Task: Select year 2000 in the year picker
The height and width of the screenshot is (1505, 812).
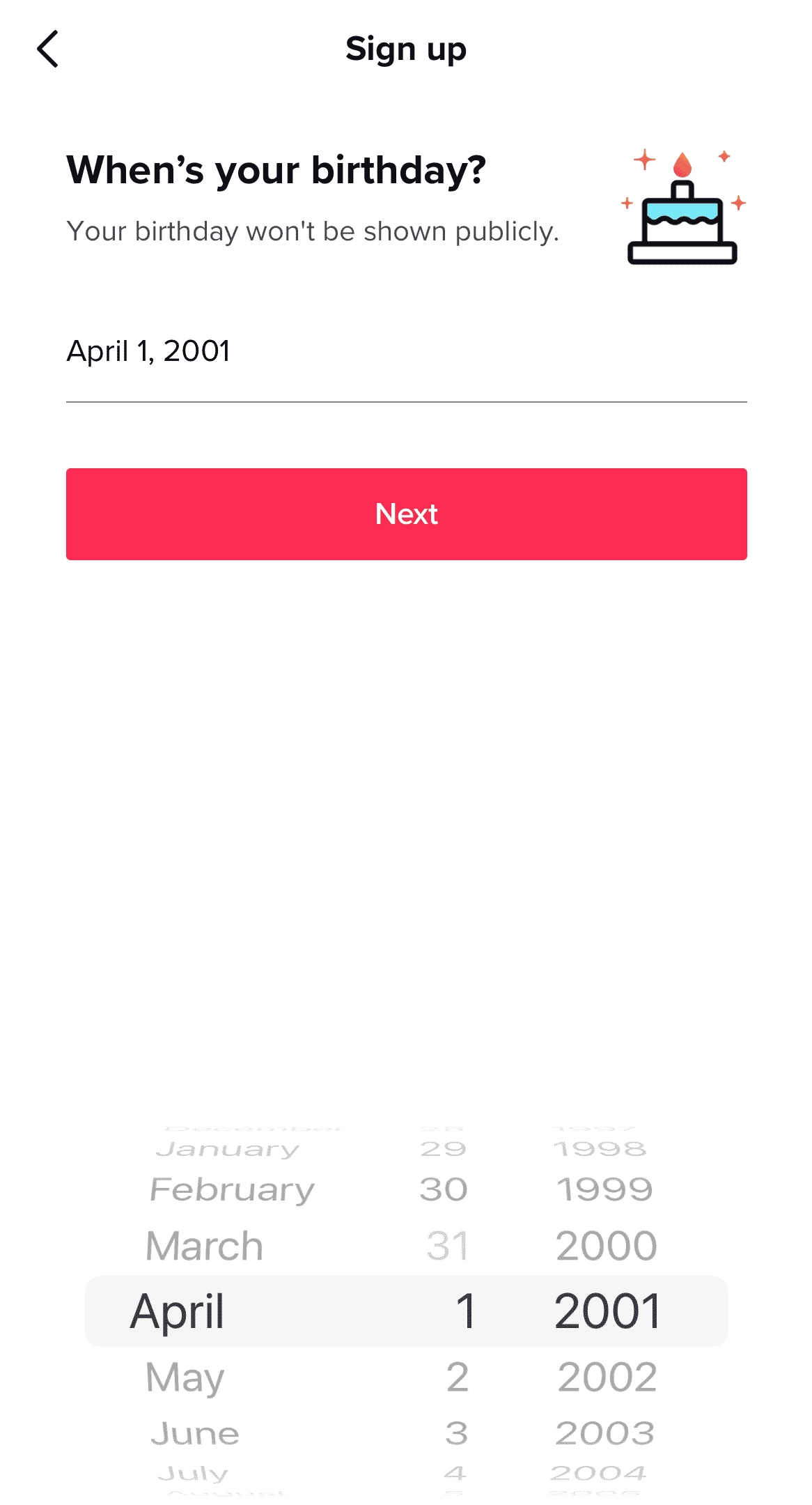Action: click(606, 1246)
